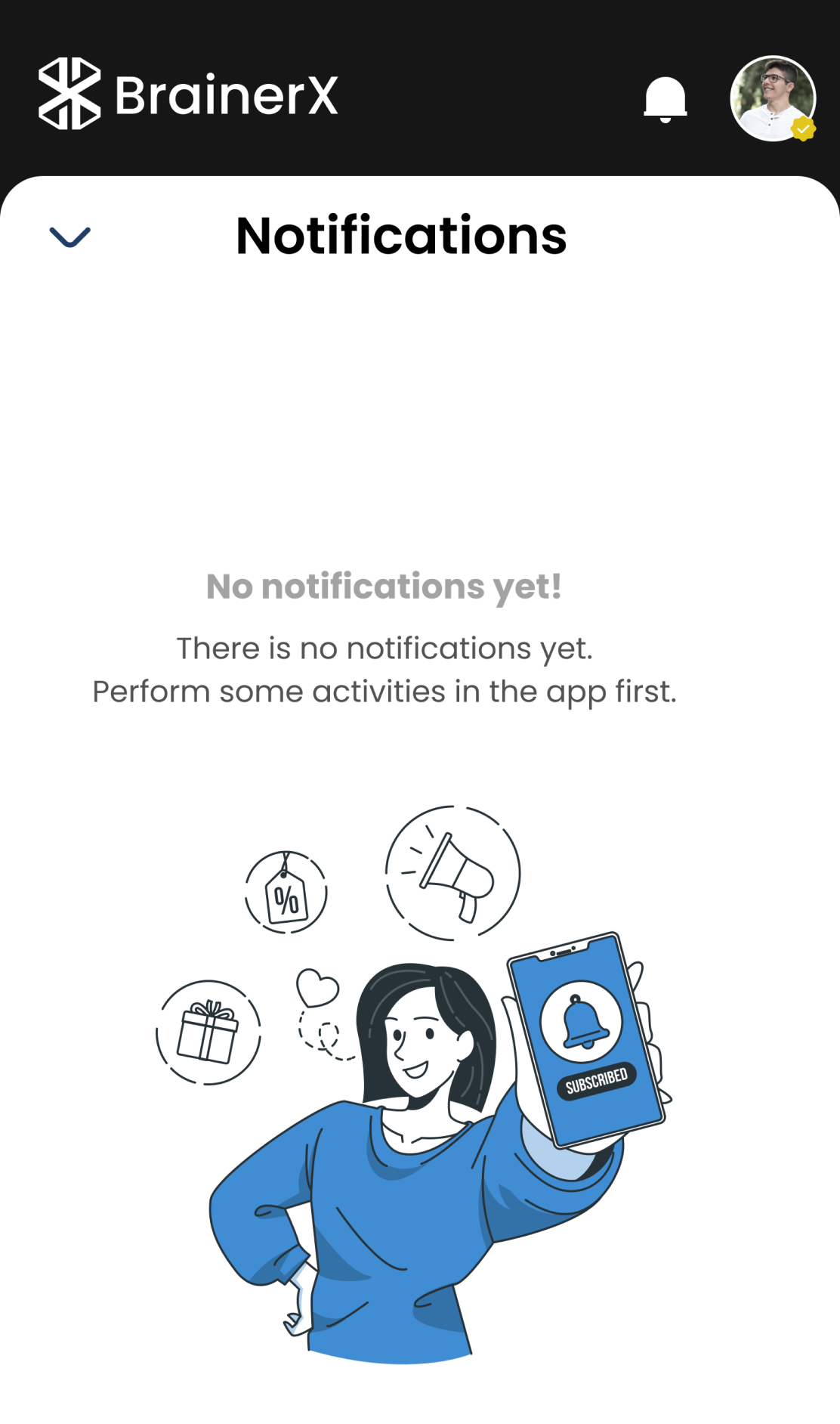
Task: Open the profile avatar
Action: coord(772,98)
